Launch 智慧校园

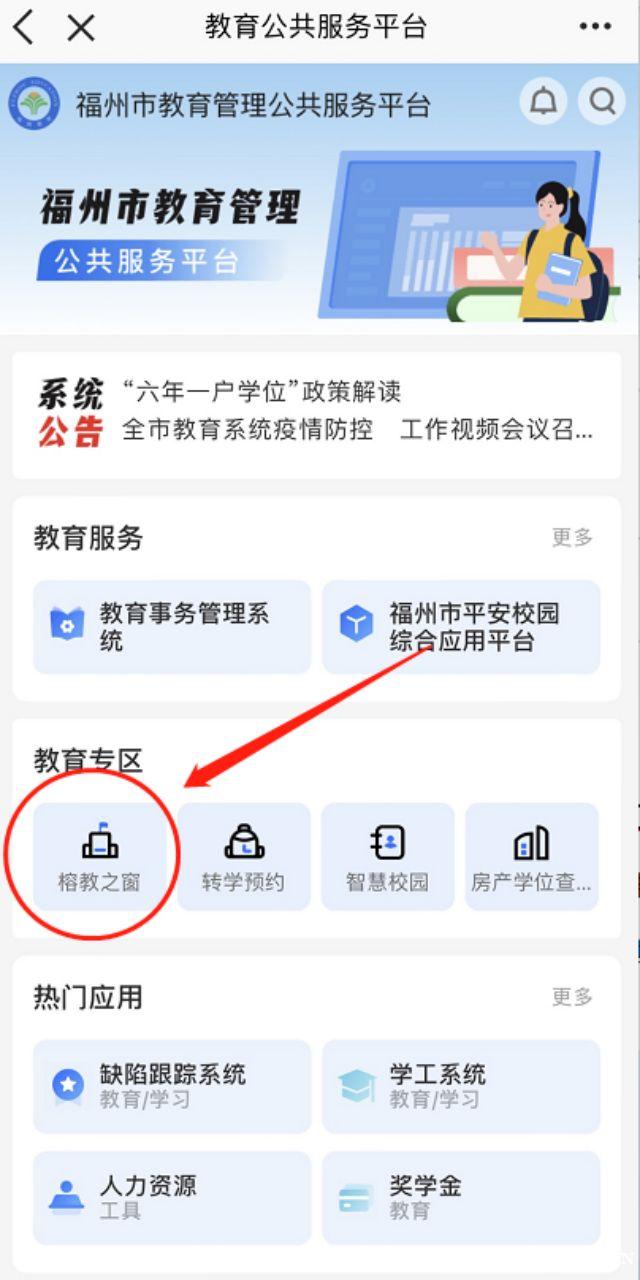[388, 857]
